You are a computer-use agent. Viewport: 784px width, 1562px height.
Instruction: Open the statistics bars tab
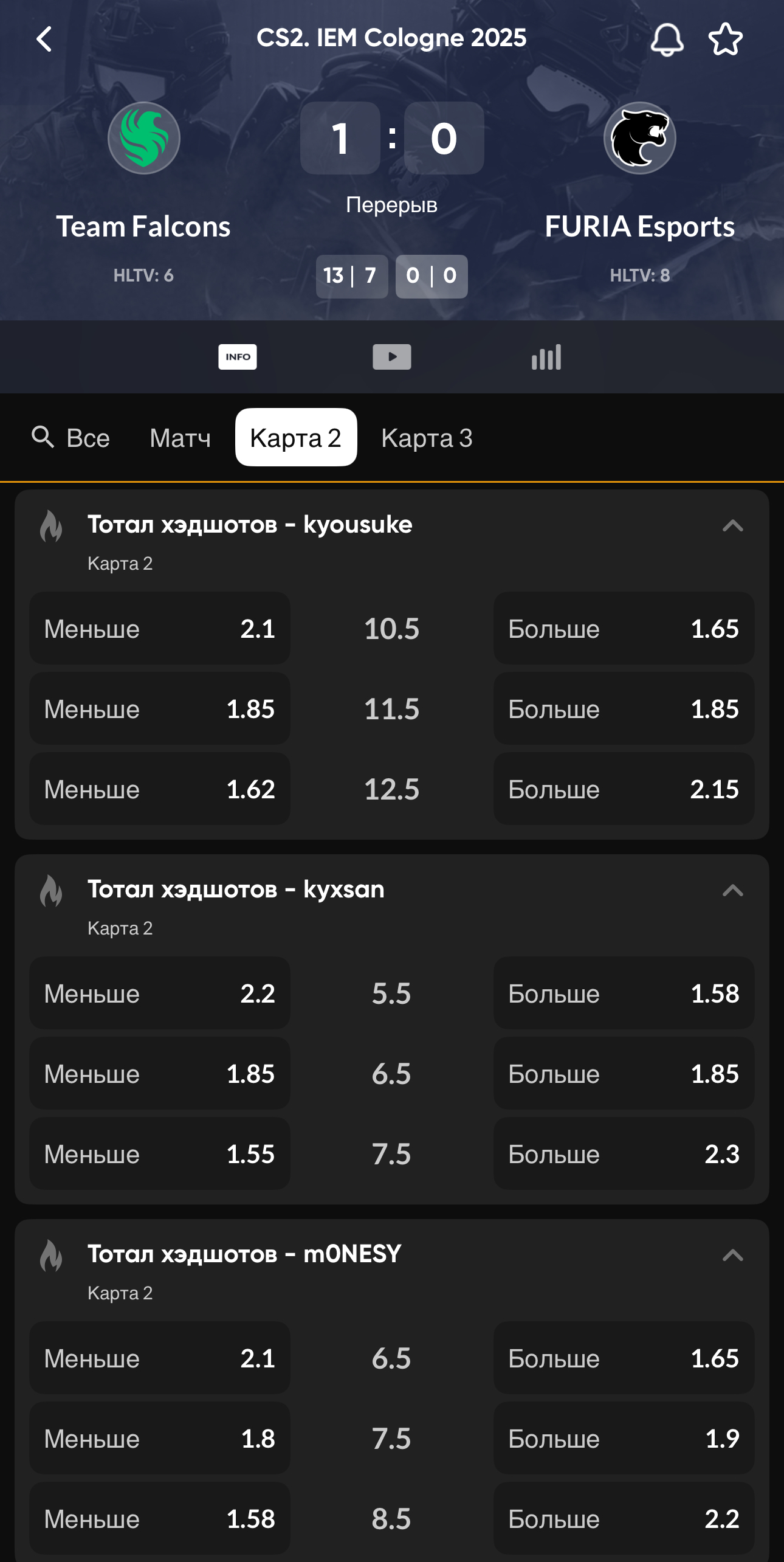(546, 357)
